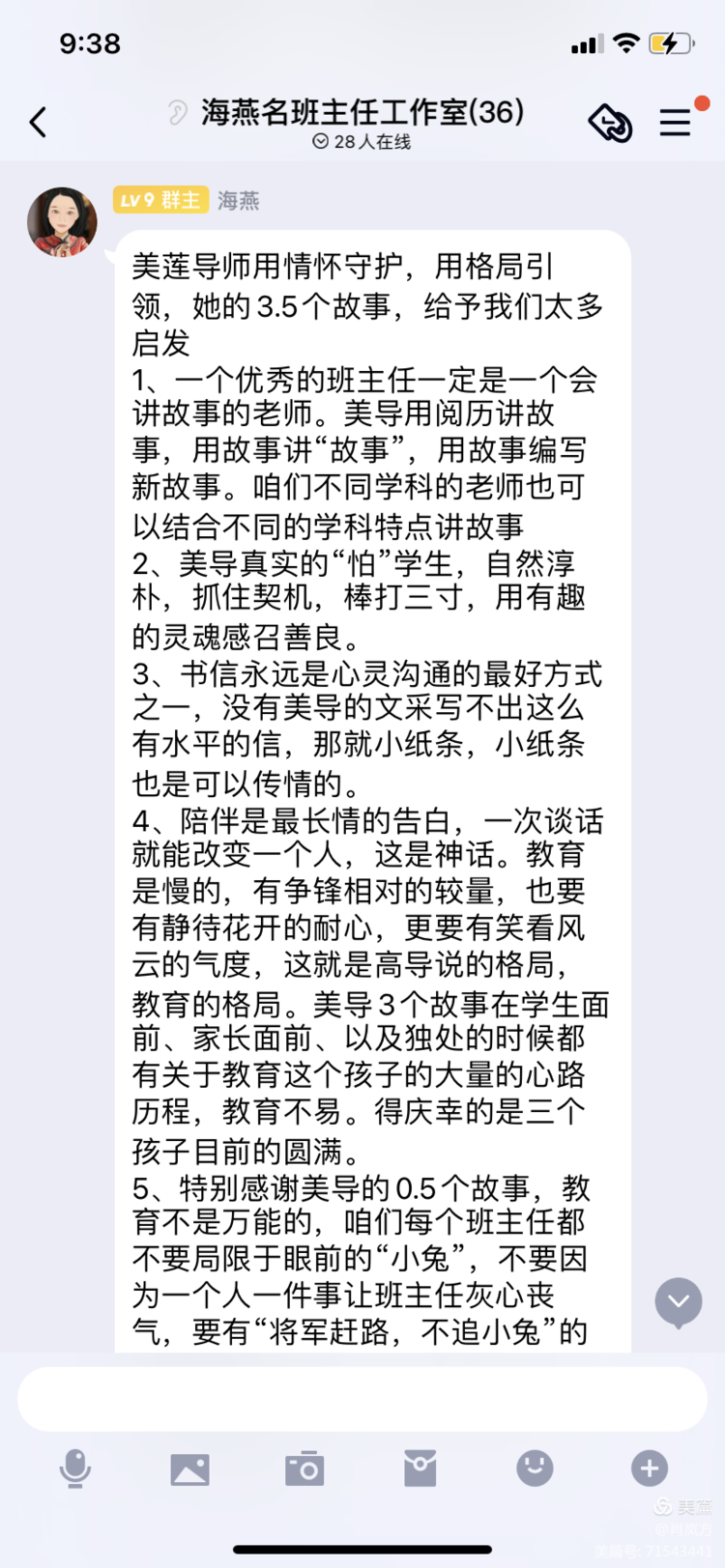725x1568 pixels.
Task: Pick a photo from the gallery
Action: [189, 1468]
